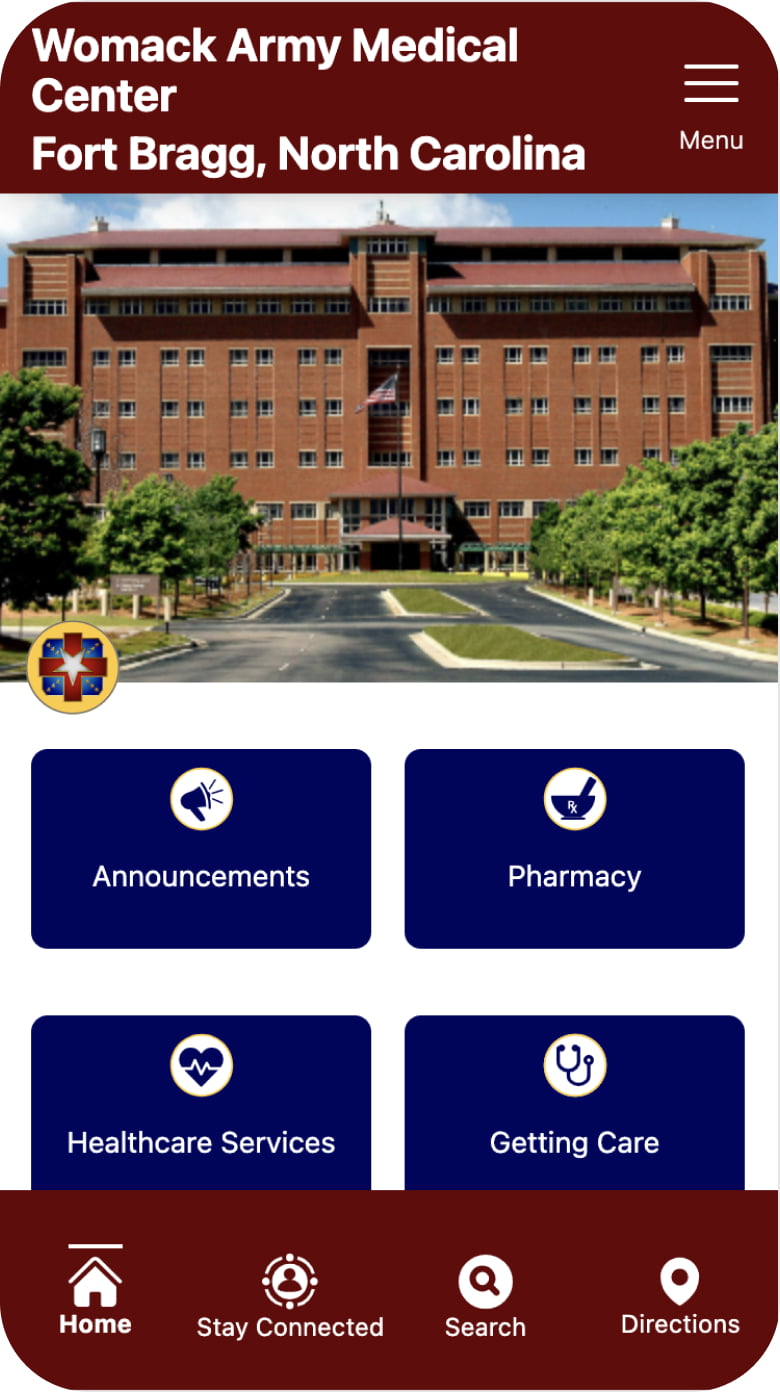The image size is (780, 1392).
Task: Tap the Menu text label
Action: 710,140
